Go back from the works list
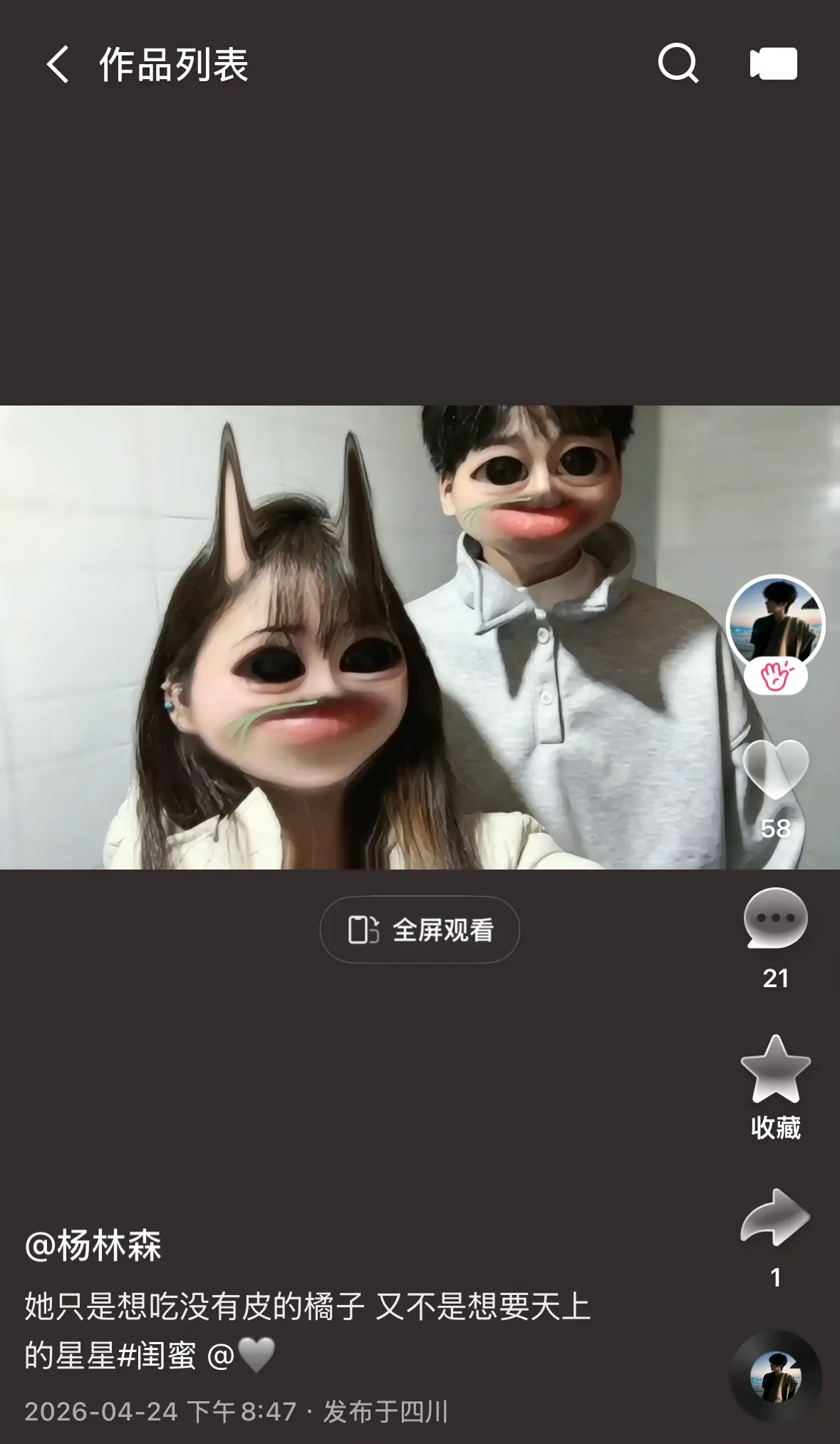Screen dimensions: 840x1444 pos(58,64)
